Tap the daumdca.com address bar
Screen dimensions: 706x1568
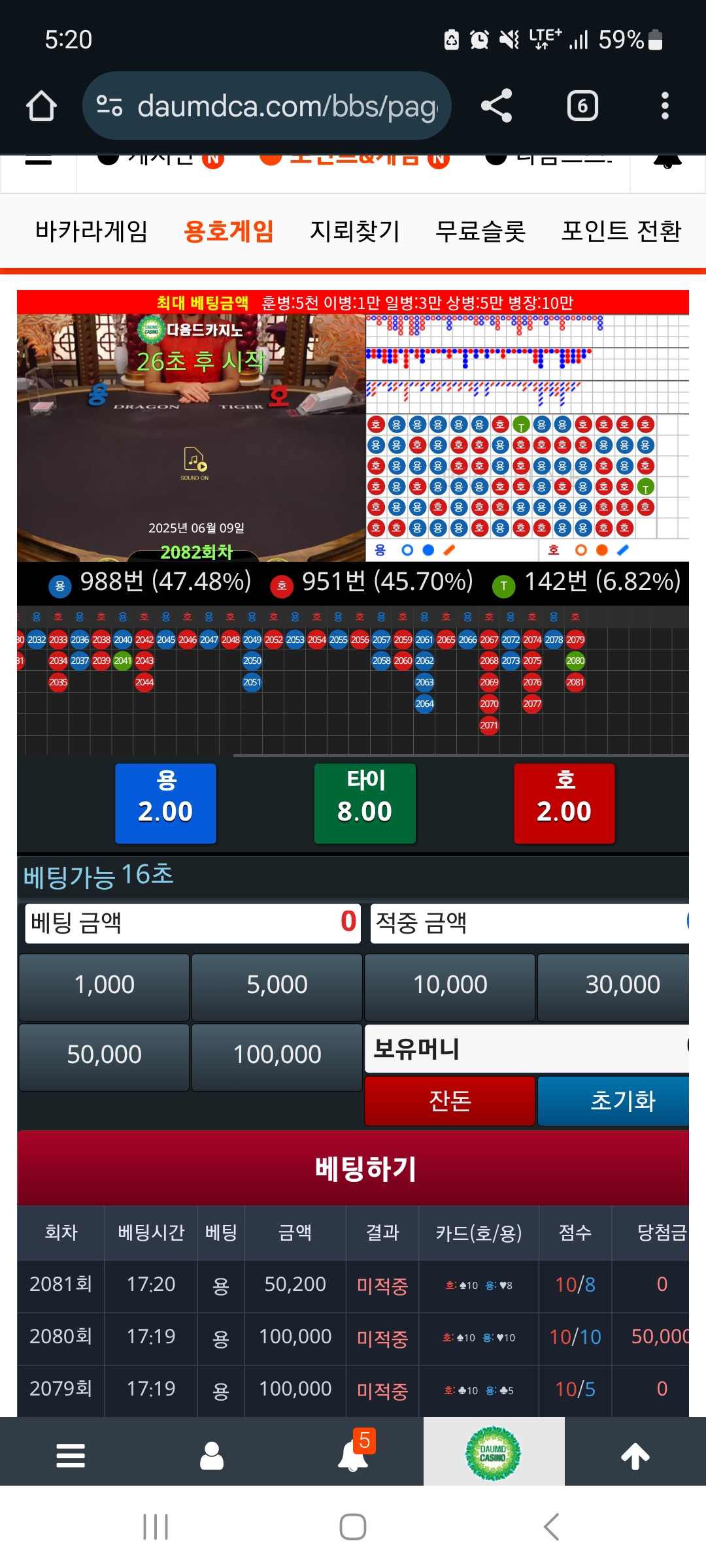pos(267,106)
